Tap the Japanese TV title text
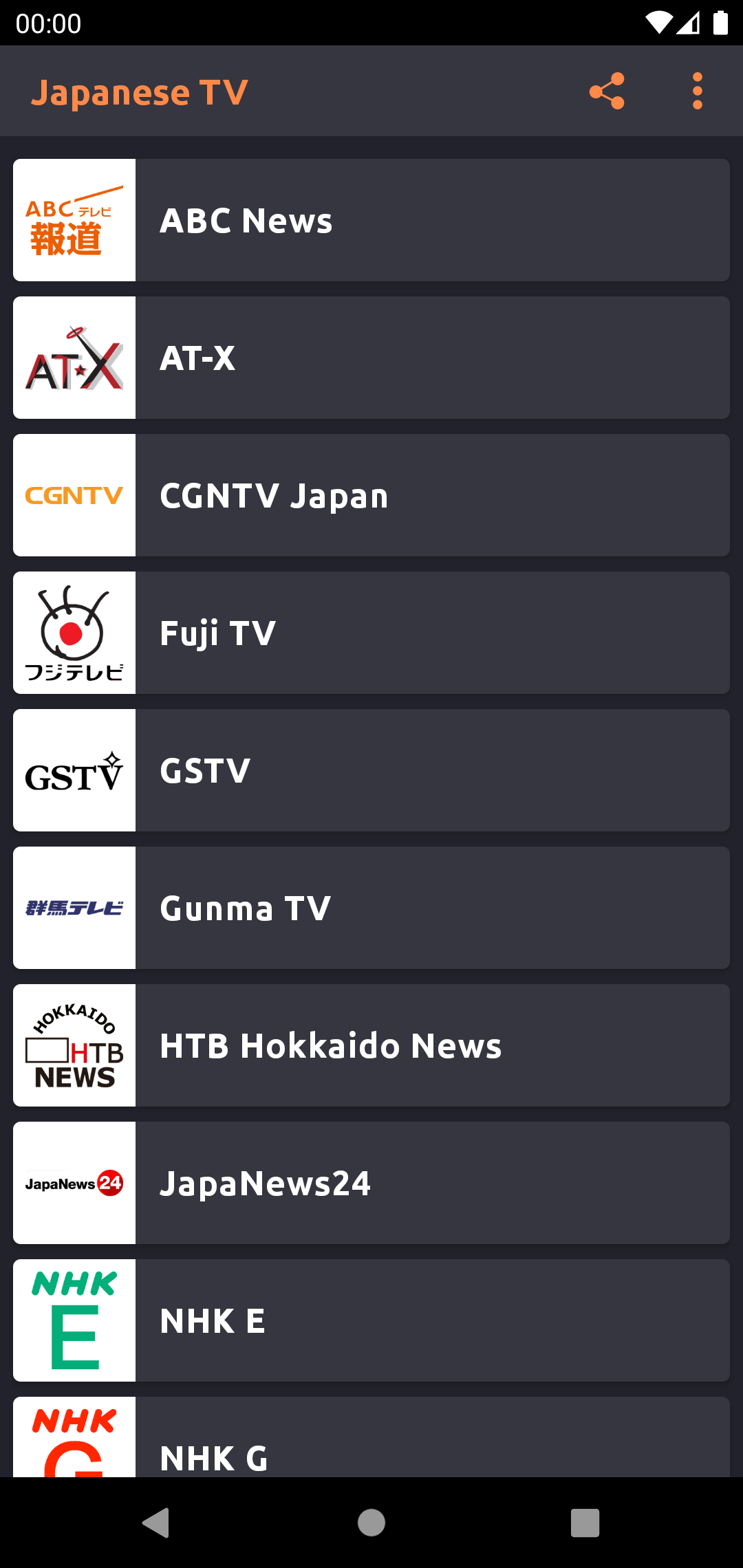This screenshot has width=743, height=1568. pyautogui.click(x=141, y=90)
